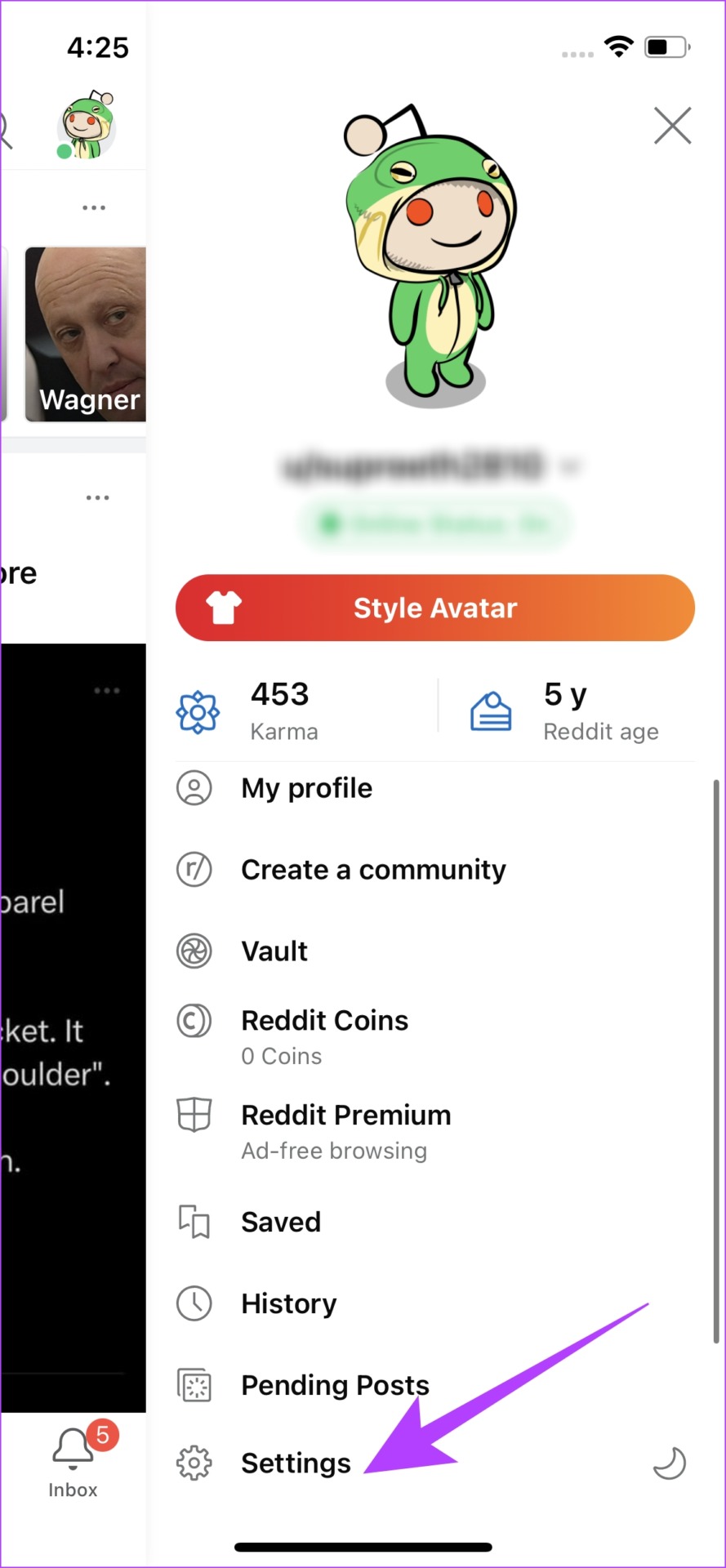The width and height of the screenshot is (726, 1568).
Task: Close the profile drawer
Action: click(672, 126)
